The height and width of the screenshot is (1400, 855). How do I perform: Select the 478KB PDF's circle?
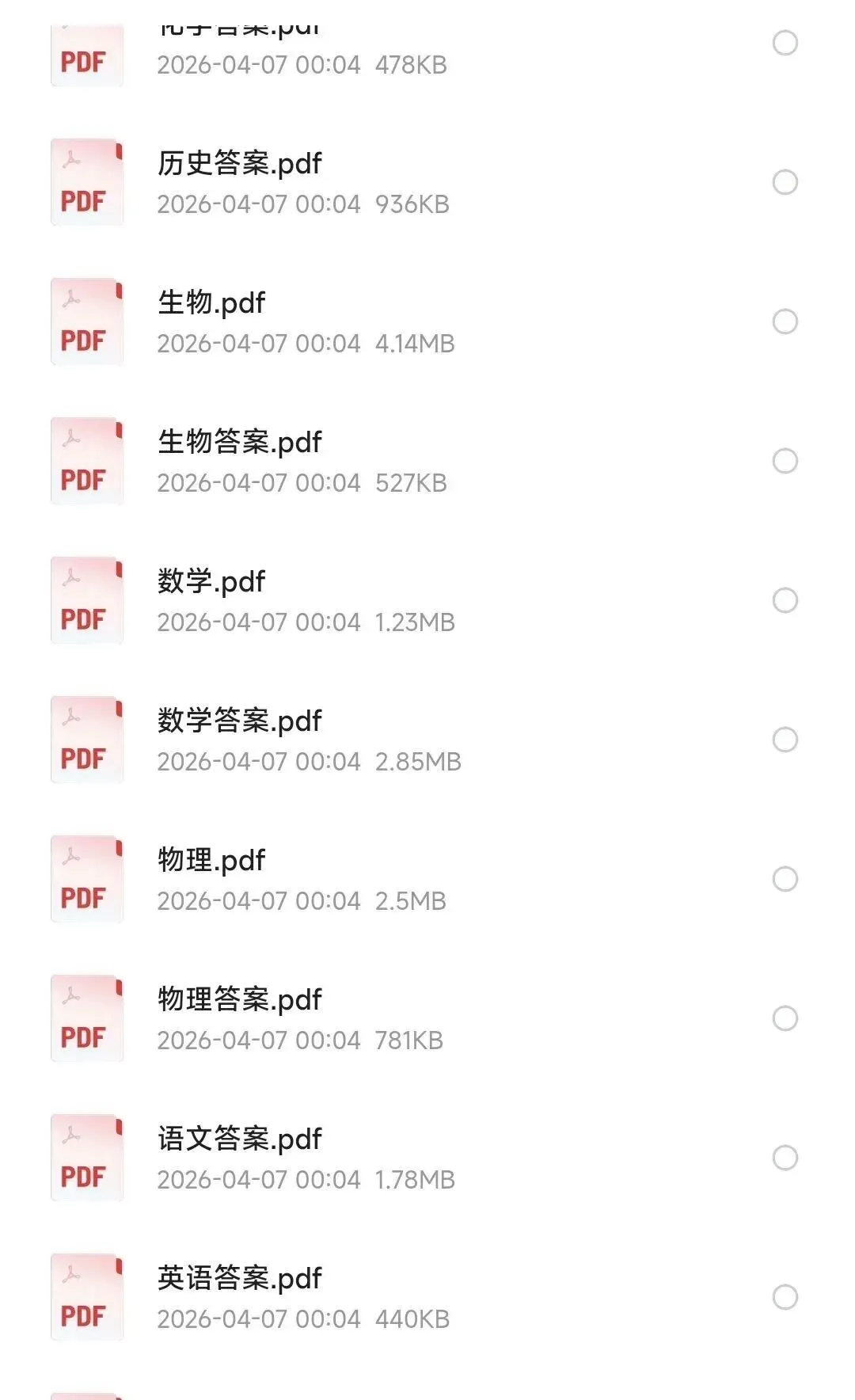(x=785, y=43)
